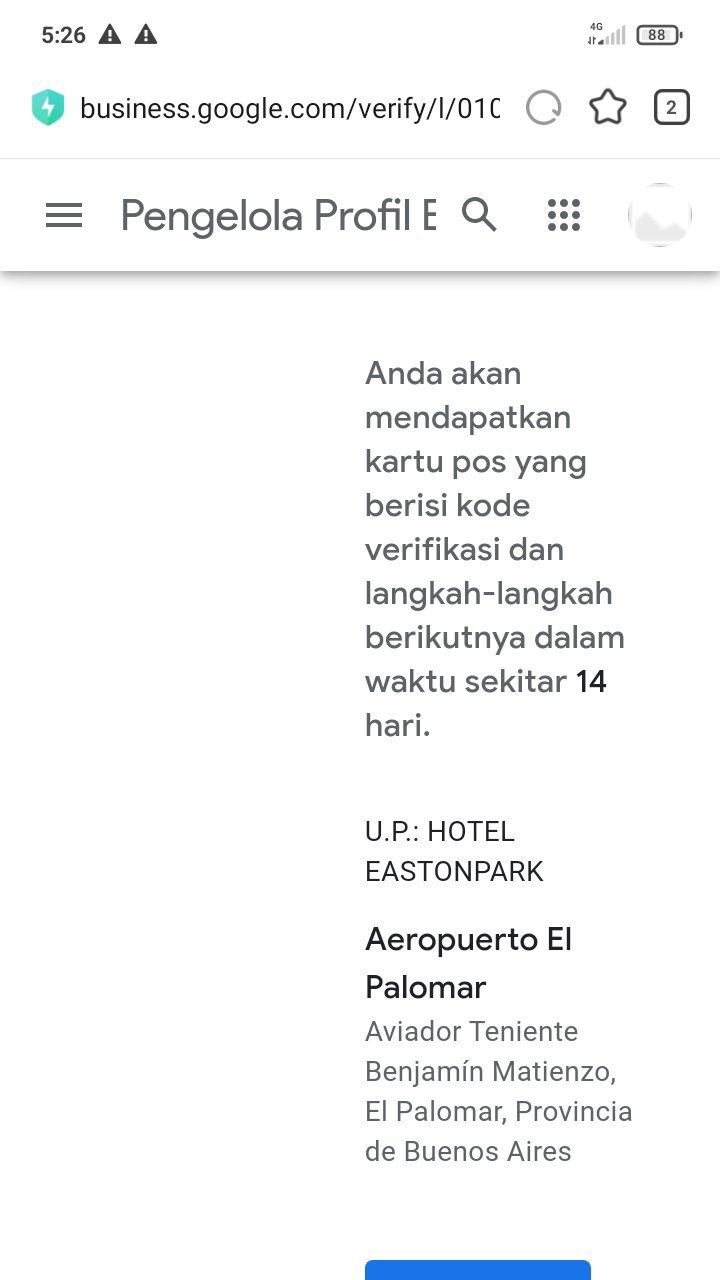Open the browser tabs switcher
This screenshot has width=720, height=1280.
[671, 108]
